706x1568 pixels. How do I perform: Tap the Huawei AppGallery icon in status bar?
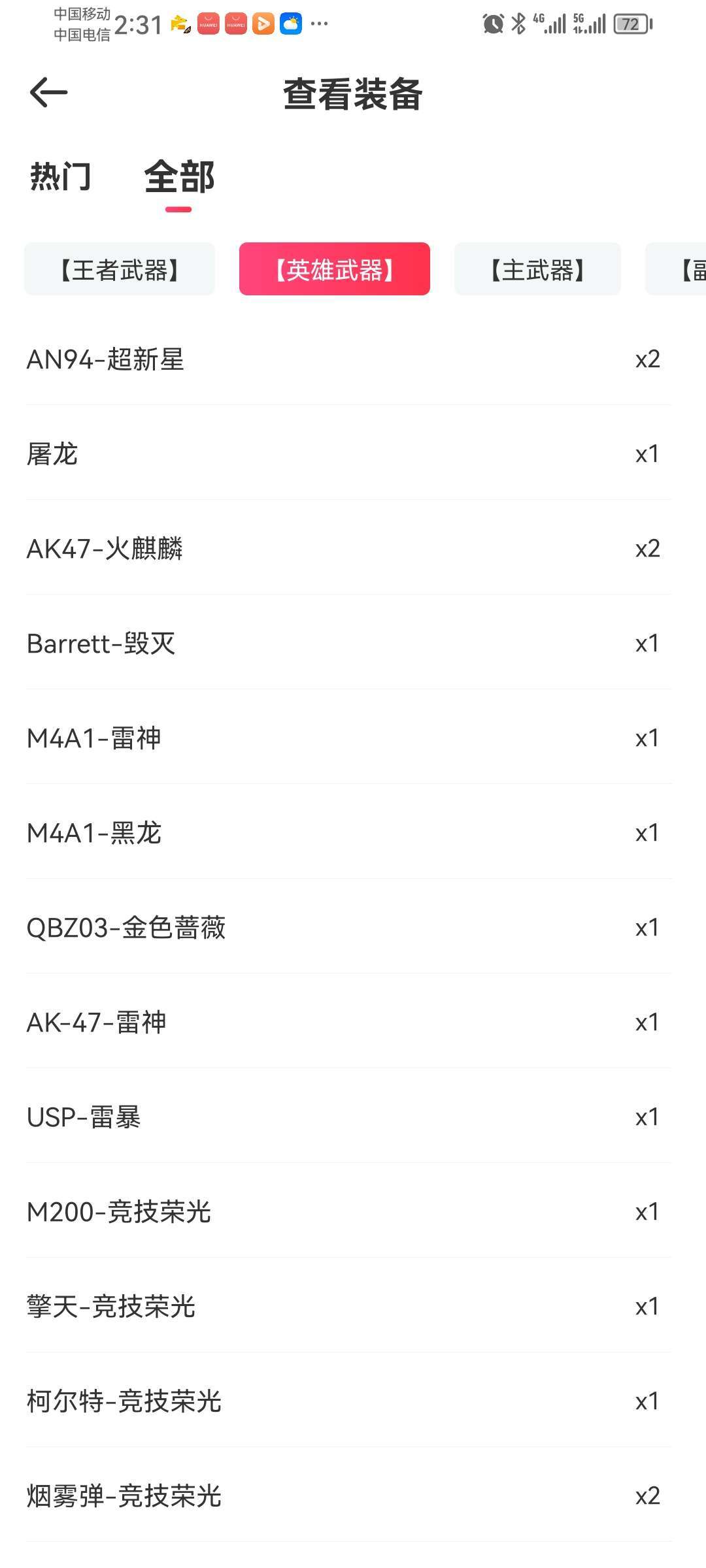[207, 25]
